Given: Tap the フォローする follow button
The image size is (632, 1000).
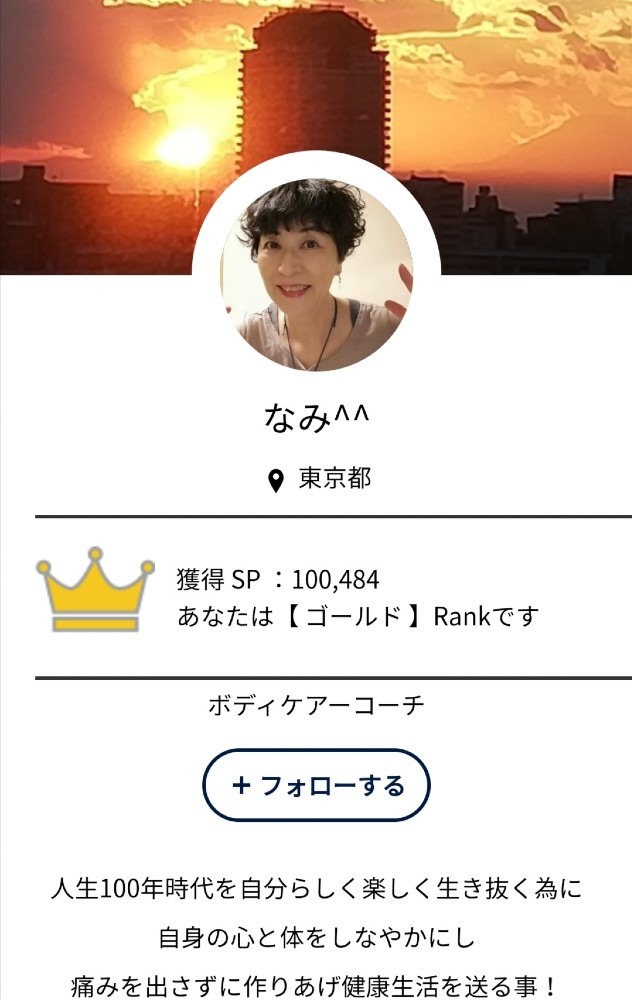Looking at the screenshot, I should pos(316,785).
